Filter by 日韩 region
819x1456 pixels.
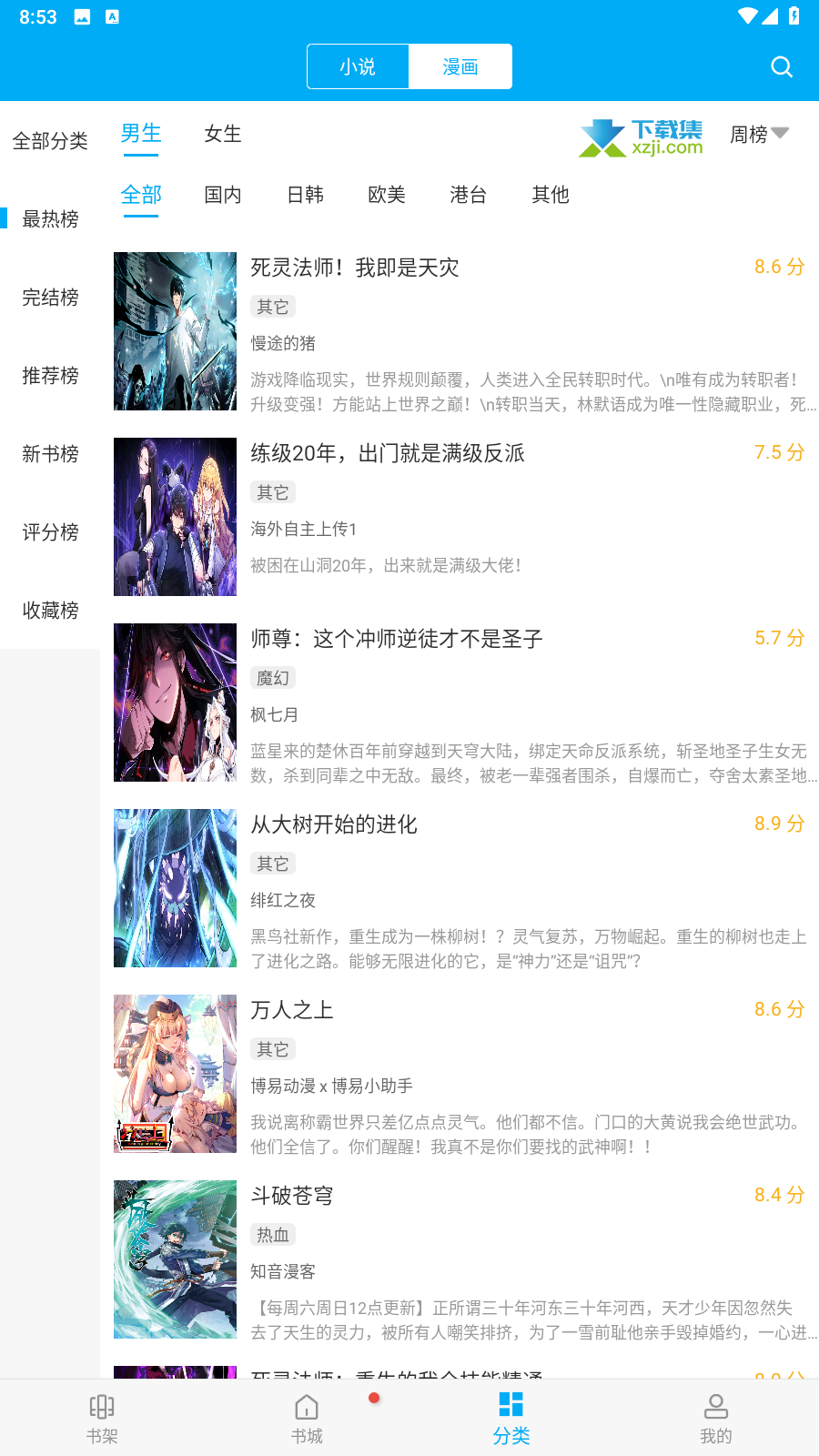point(305,195)
